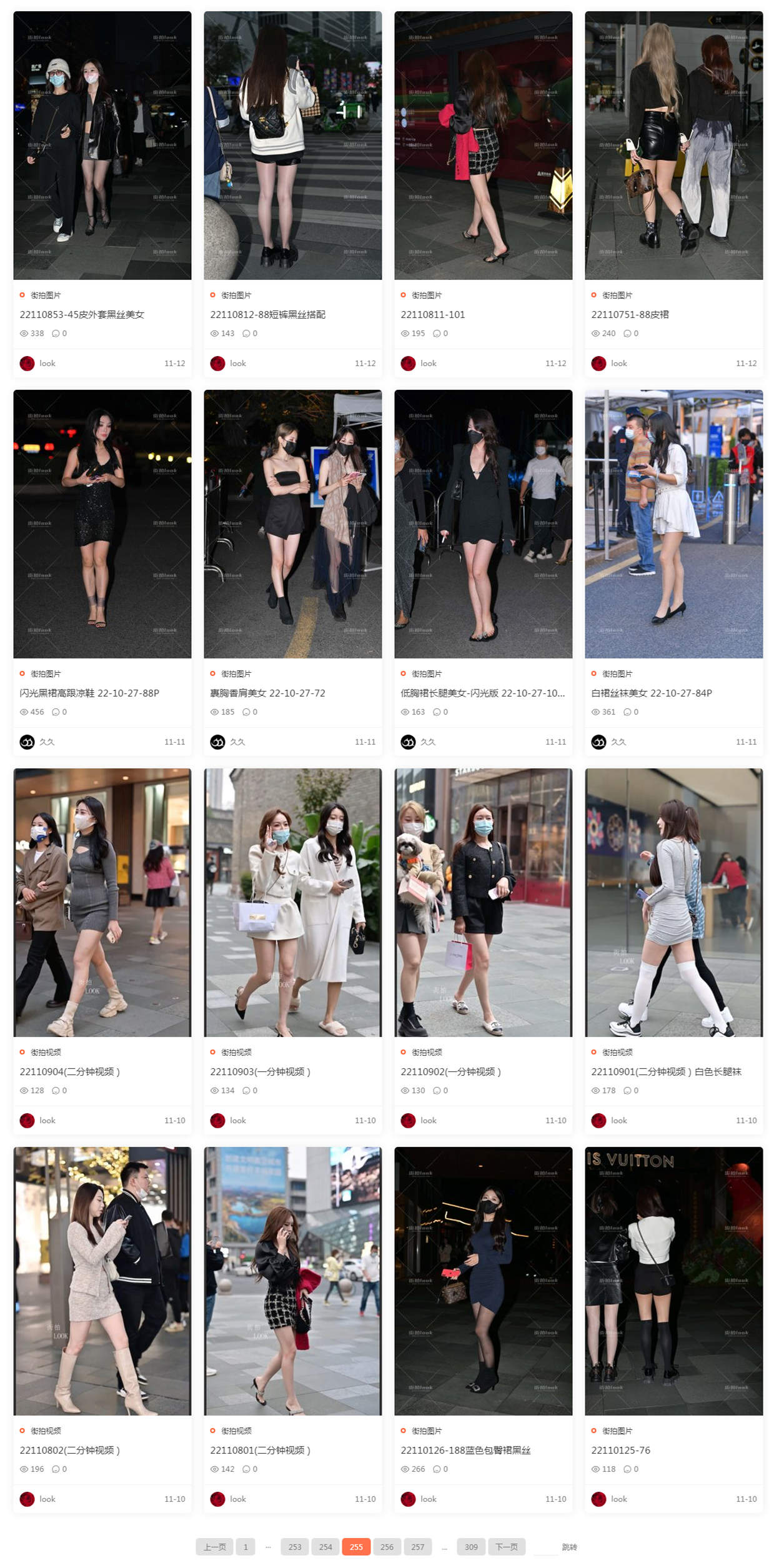Open post 22110126-188蓝色包臀裙黑丝

(x=465, y=1451)
